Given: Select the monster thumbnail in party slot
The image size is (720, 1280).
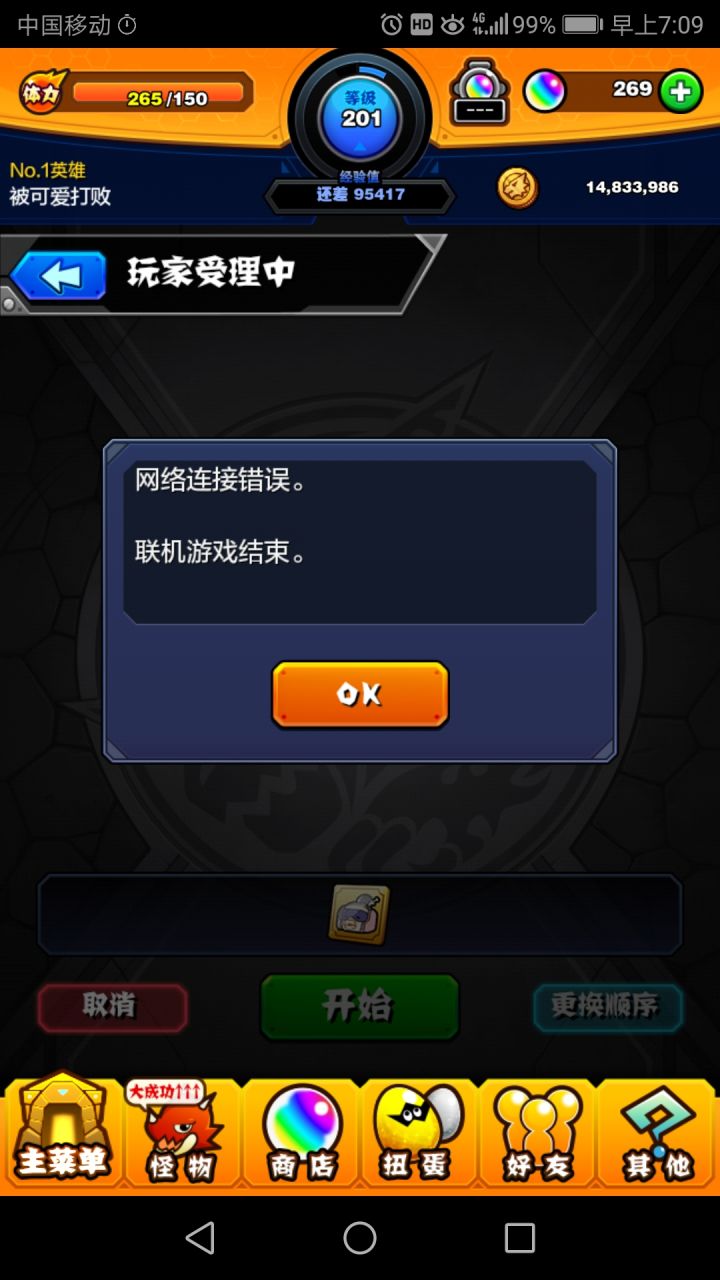Looking at the screenshot, I should pyautogui.click(x=360, y=912).
